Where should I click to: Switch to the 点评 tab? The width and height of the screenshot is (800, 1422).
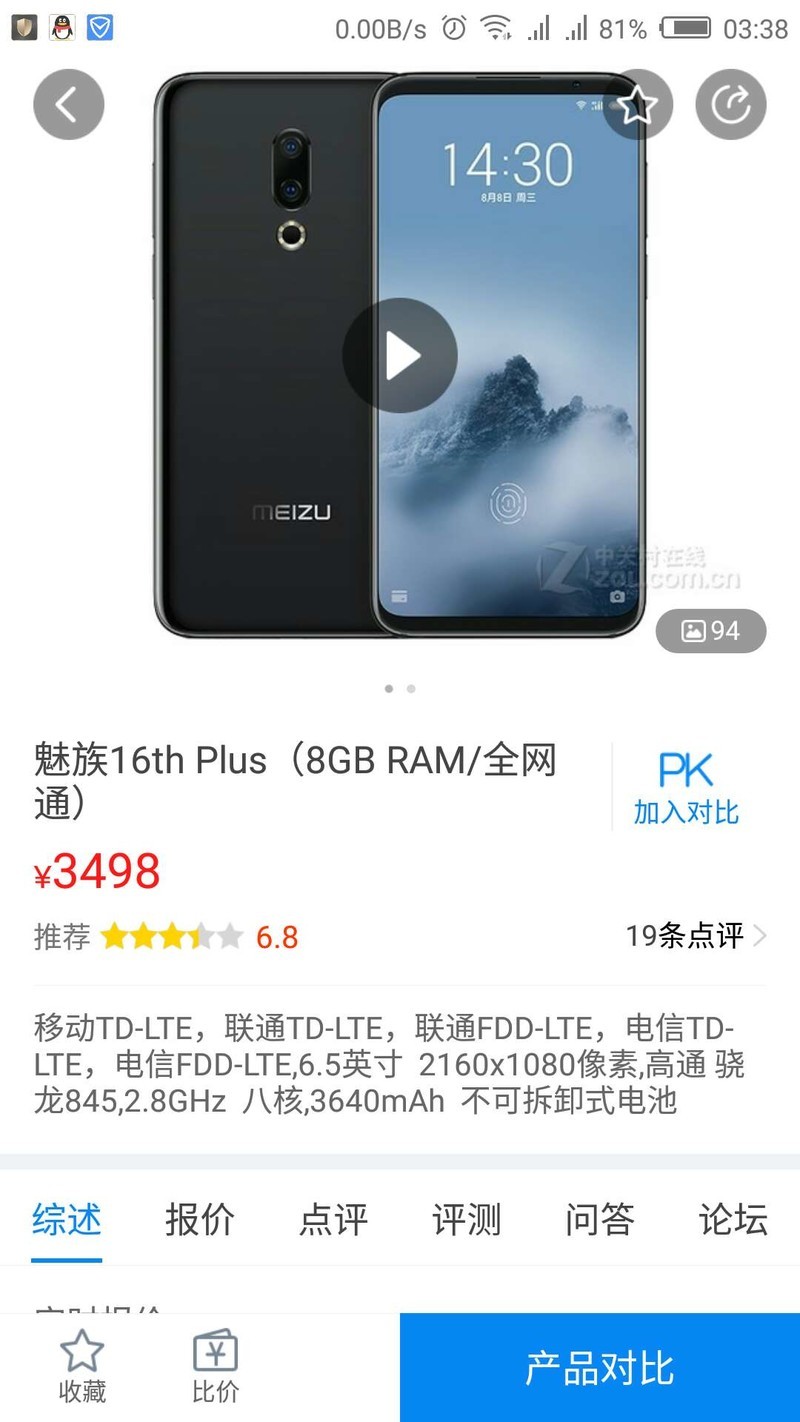pyautogui.click(x=332, y=1220)
